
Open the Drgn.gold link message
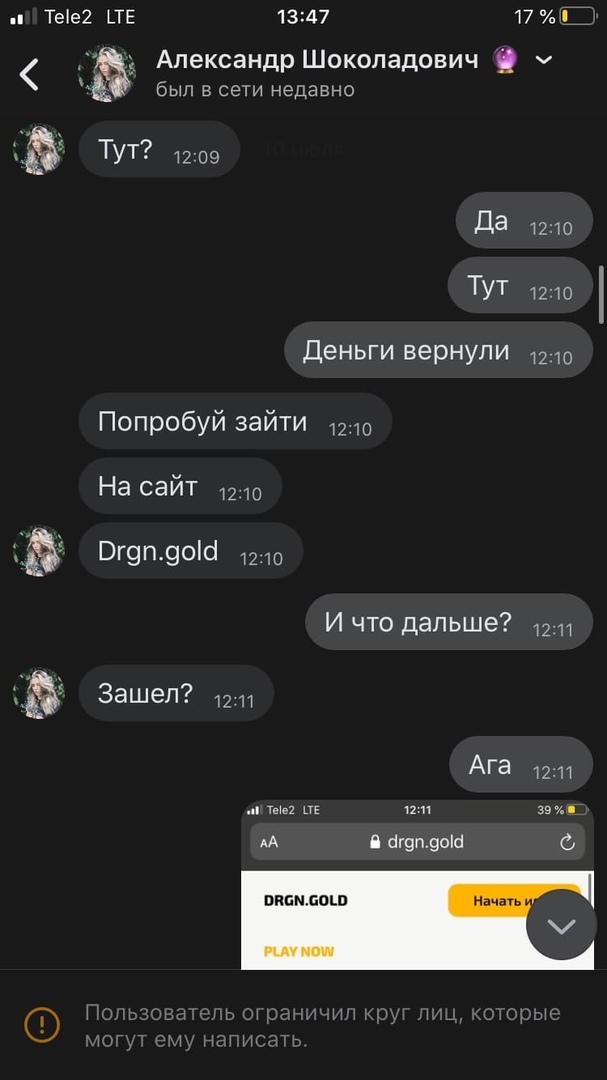click(158, 551)
